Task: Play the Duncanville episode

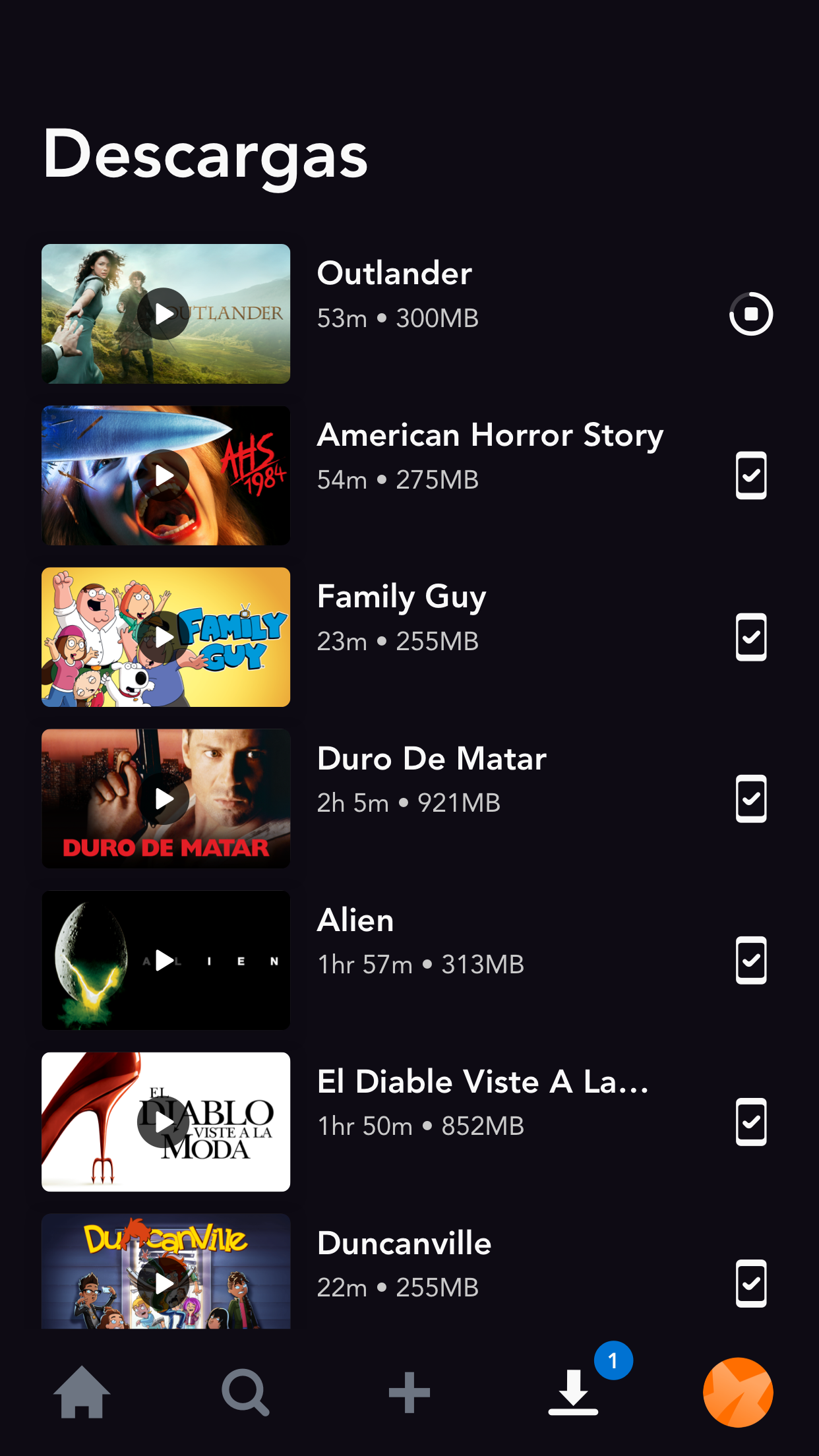Action: click(164, 1283)
